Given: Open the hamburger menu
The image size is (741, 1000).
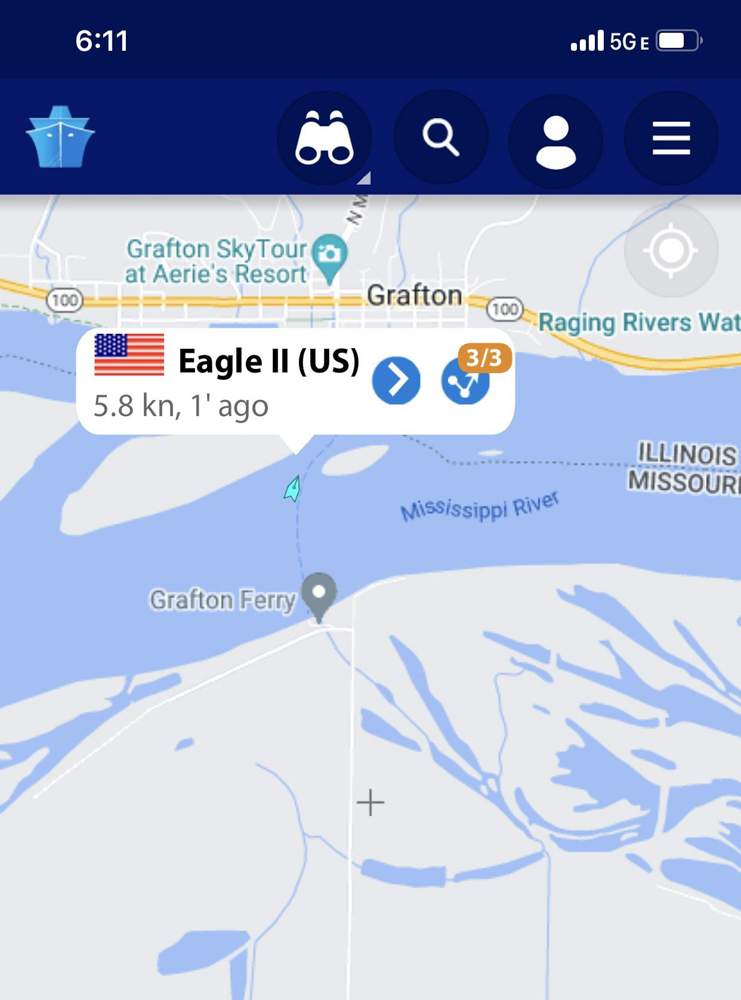Looking at the screenshot, I should pyautogui.click(x=671, y=138).
